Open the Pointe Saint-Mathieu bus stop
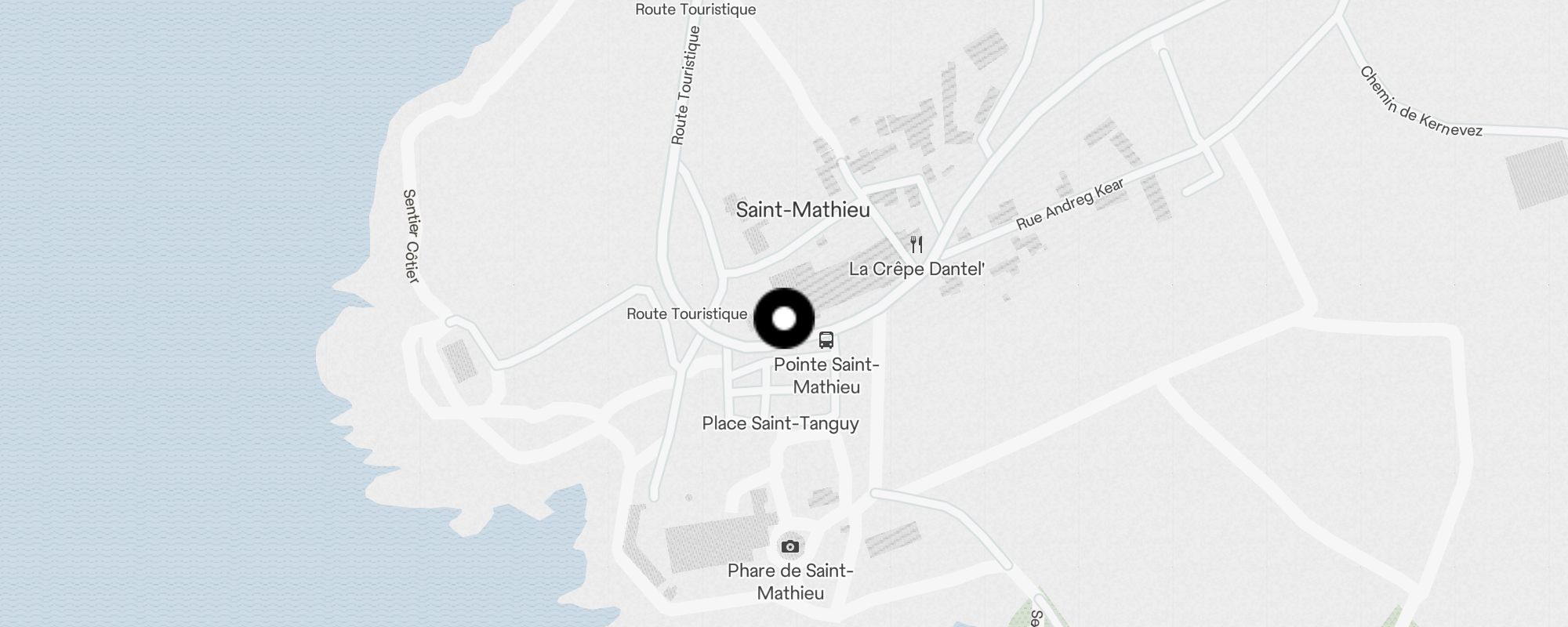 click(x=826, y=340)
